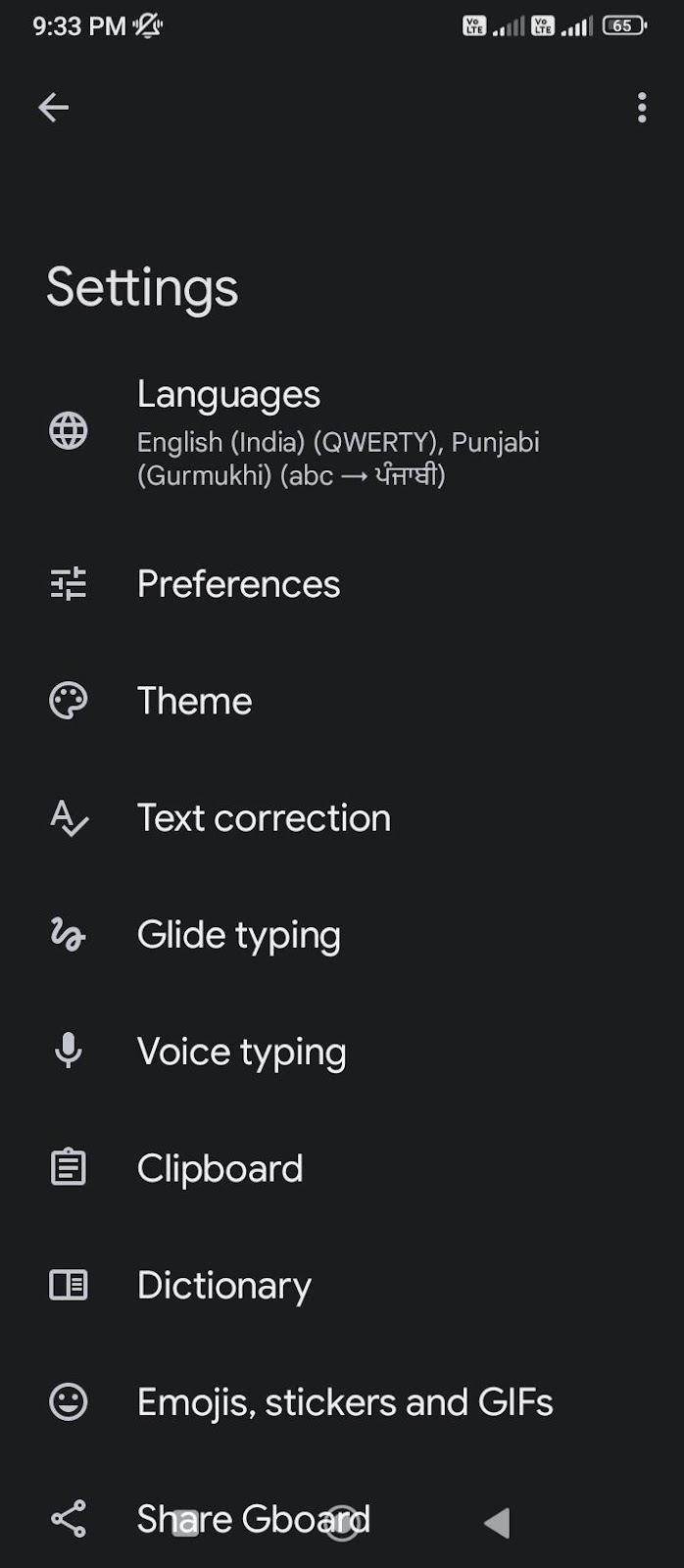The width and height of the screenshot is (684, 1568).
Task: Open Theme settings
Action: click(x=194, y=701)
